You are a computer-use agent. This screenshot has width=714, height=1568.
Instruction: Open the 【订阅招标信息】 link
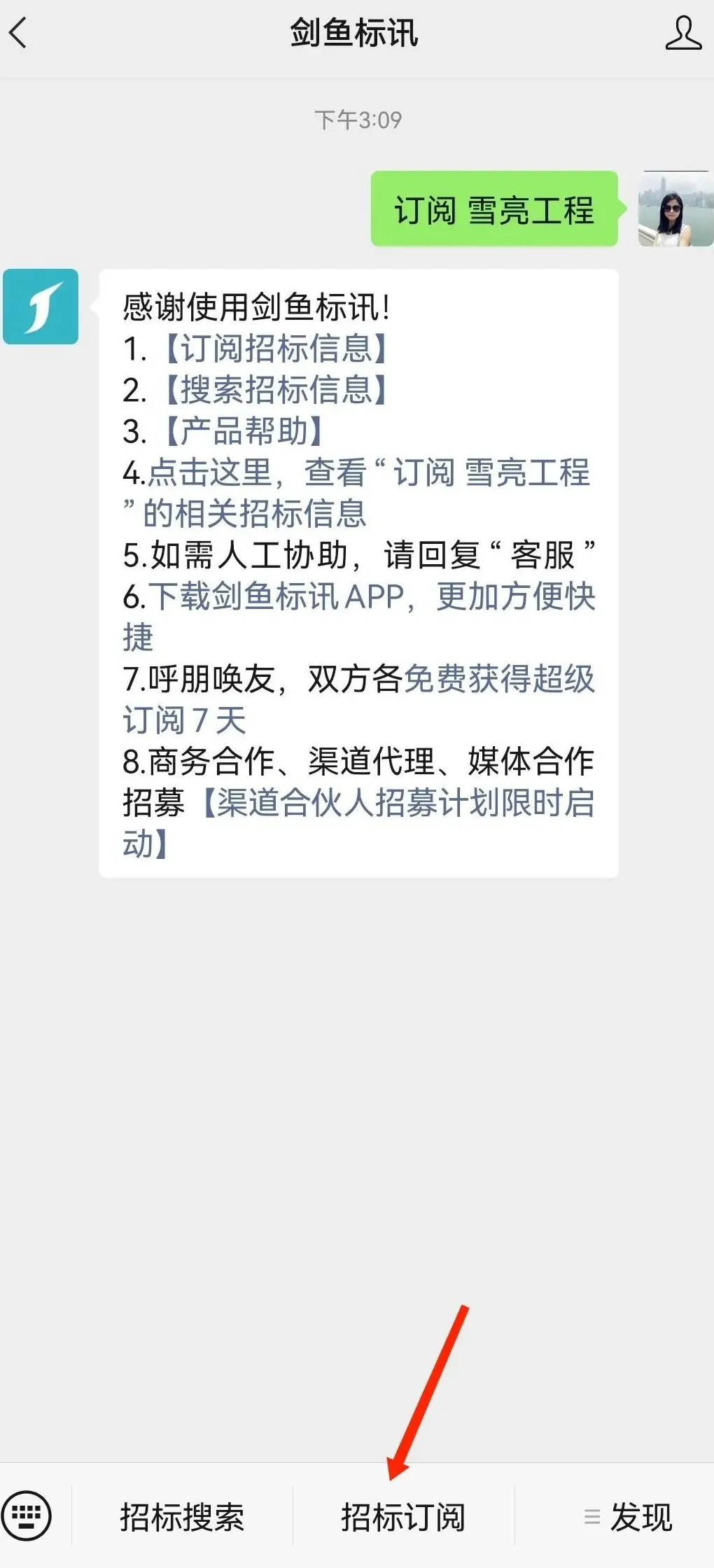(276, 349)
